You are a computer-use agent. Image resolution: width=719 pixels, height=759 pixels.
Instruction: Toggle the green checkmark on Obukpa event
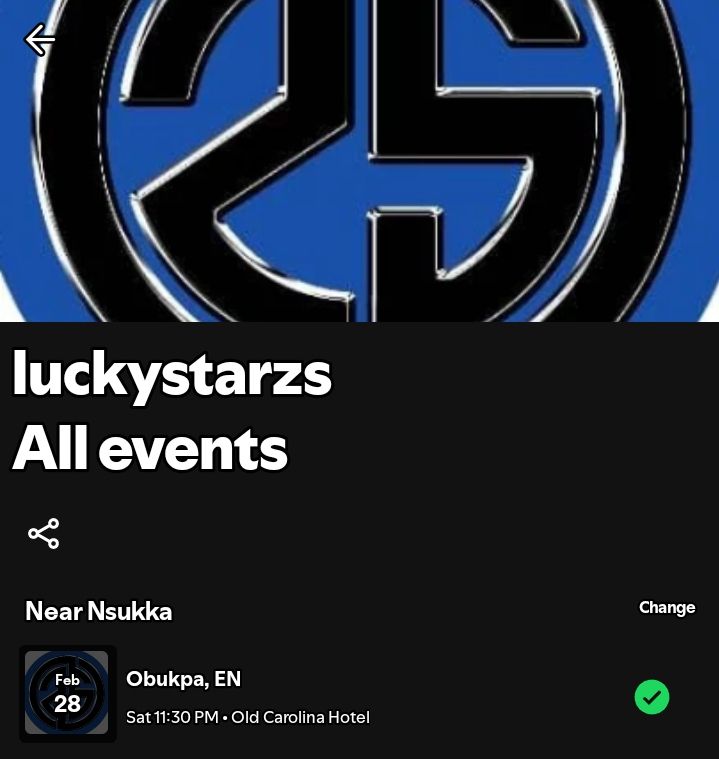pos(651,697)
